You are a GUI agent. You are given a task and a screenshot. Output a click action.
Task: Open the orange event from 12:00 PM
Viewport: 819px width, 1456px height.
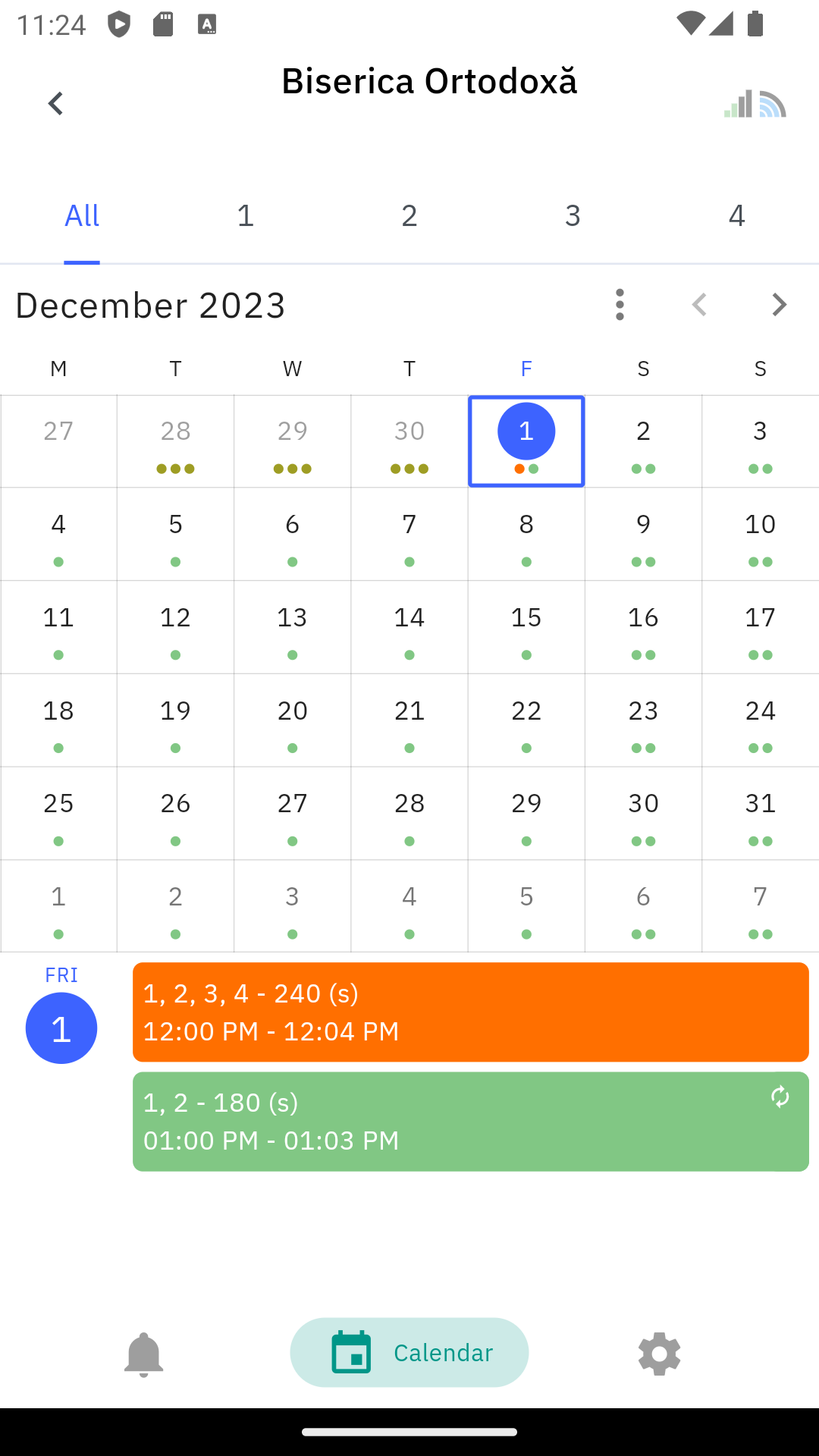(470, 1012)
